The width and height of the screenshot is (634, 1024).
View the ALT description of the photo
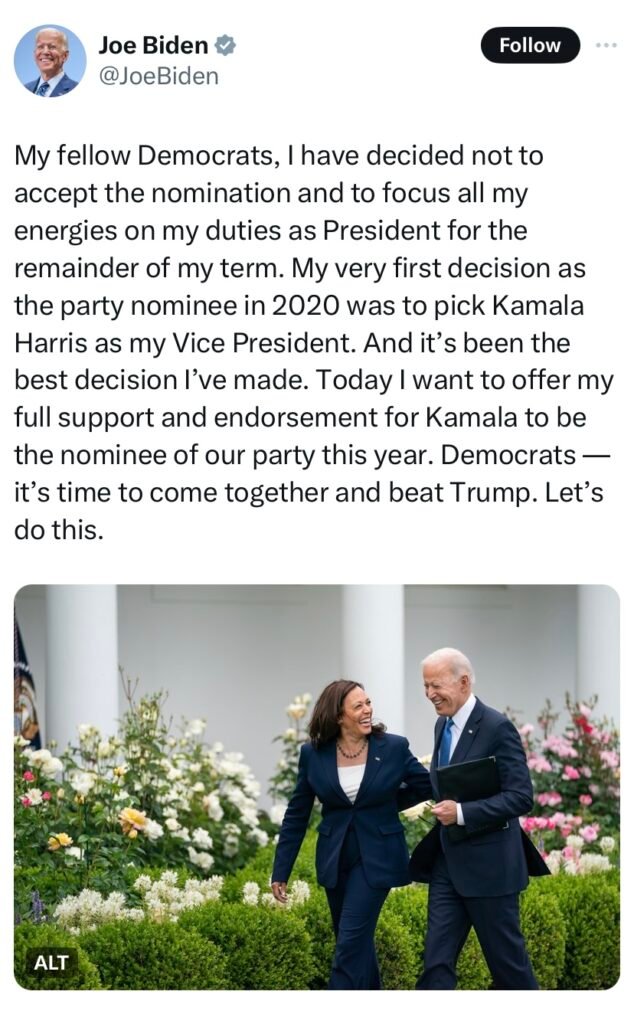pos(51,962)
